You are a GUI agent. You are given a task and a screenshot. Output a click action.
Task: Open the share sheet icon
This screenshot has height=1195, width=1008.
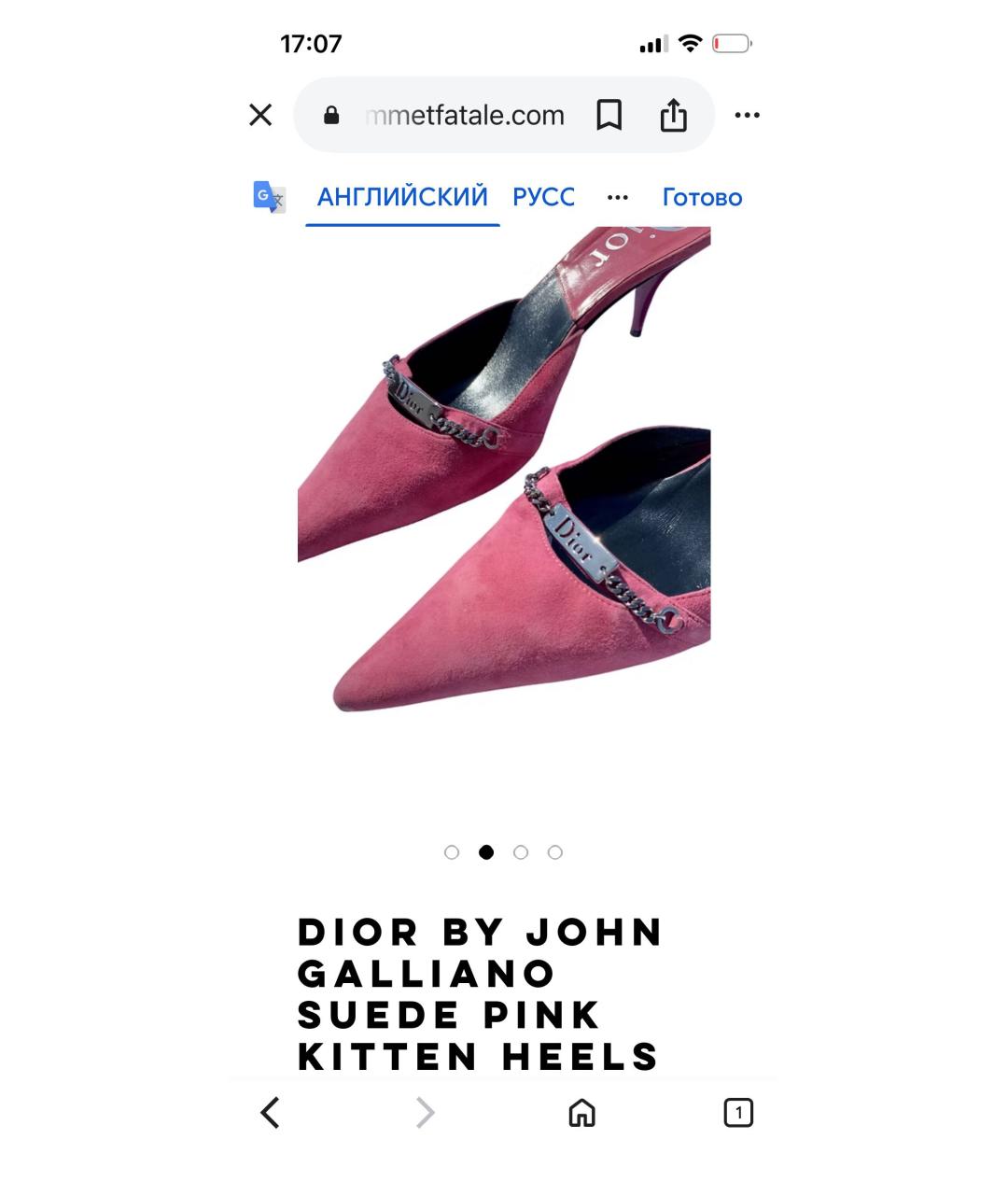(x=672, y=114)
